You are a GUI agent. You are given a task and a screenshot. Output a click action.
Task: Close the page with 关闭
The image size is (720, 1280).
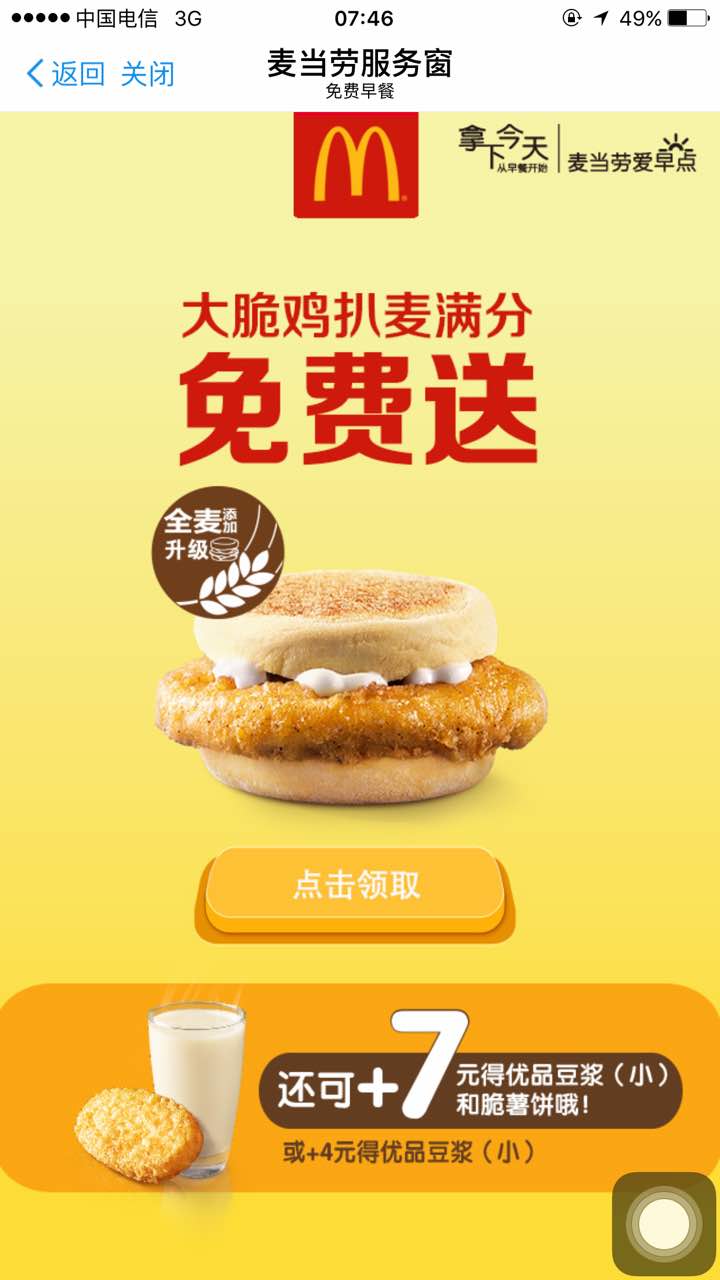pyautogui.click(x=147, y=73)
